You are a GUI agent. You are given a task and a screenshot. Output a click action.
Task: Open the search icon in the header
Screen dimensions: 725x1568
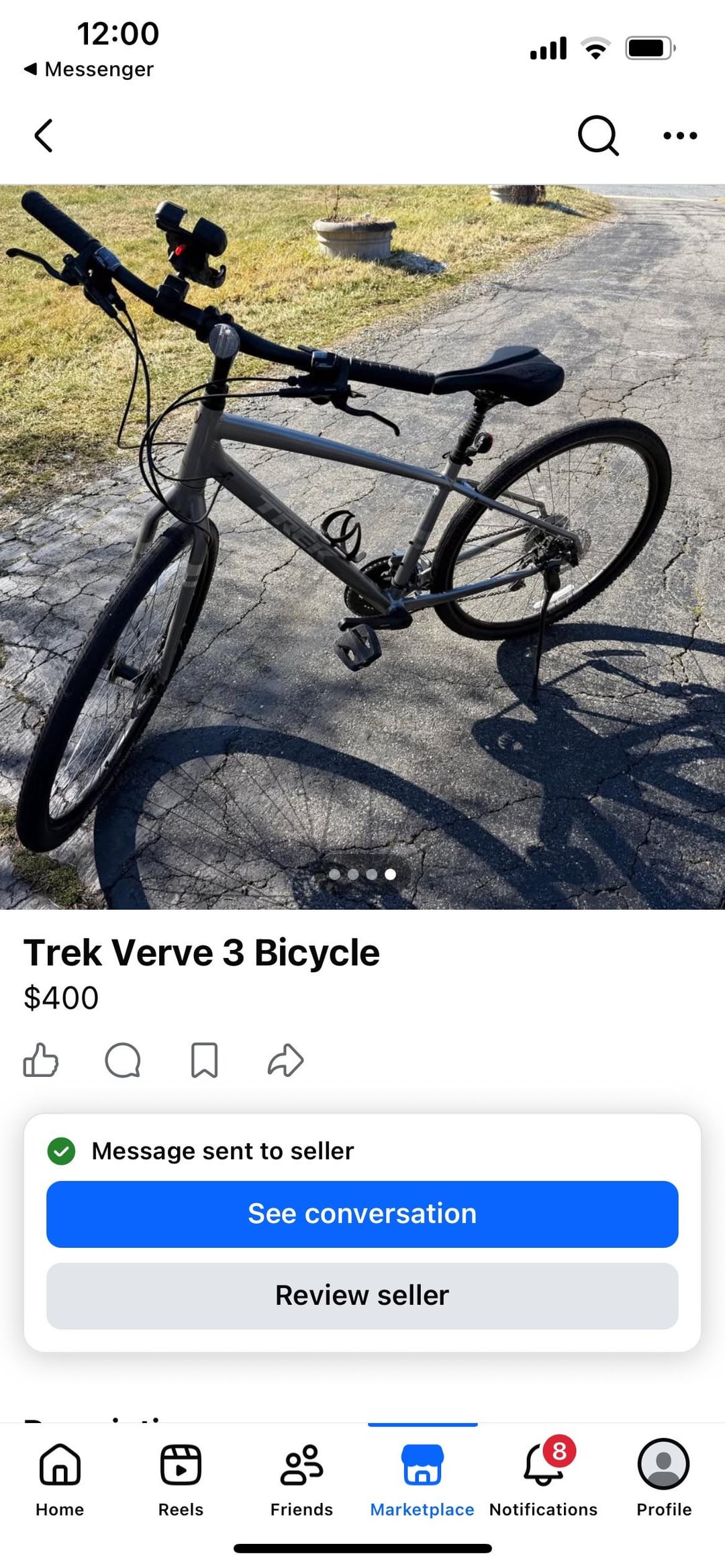point(597,136)
